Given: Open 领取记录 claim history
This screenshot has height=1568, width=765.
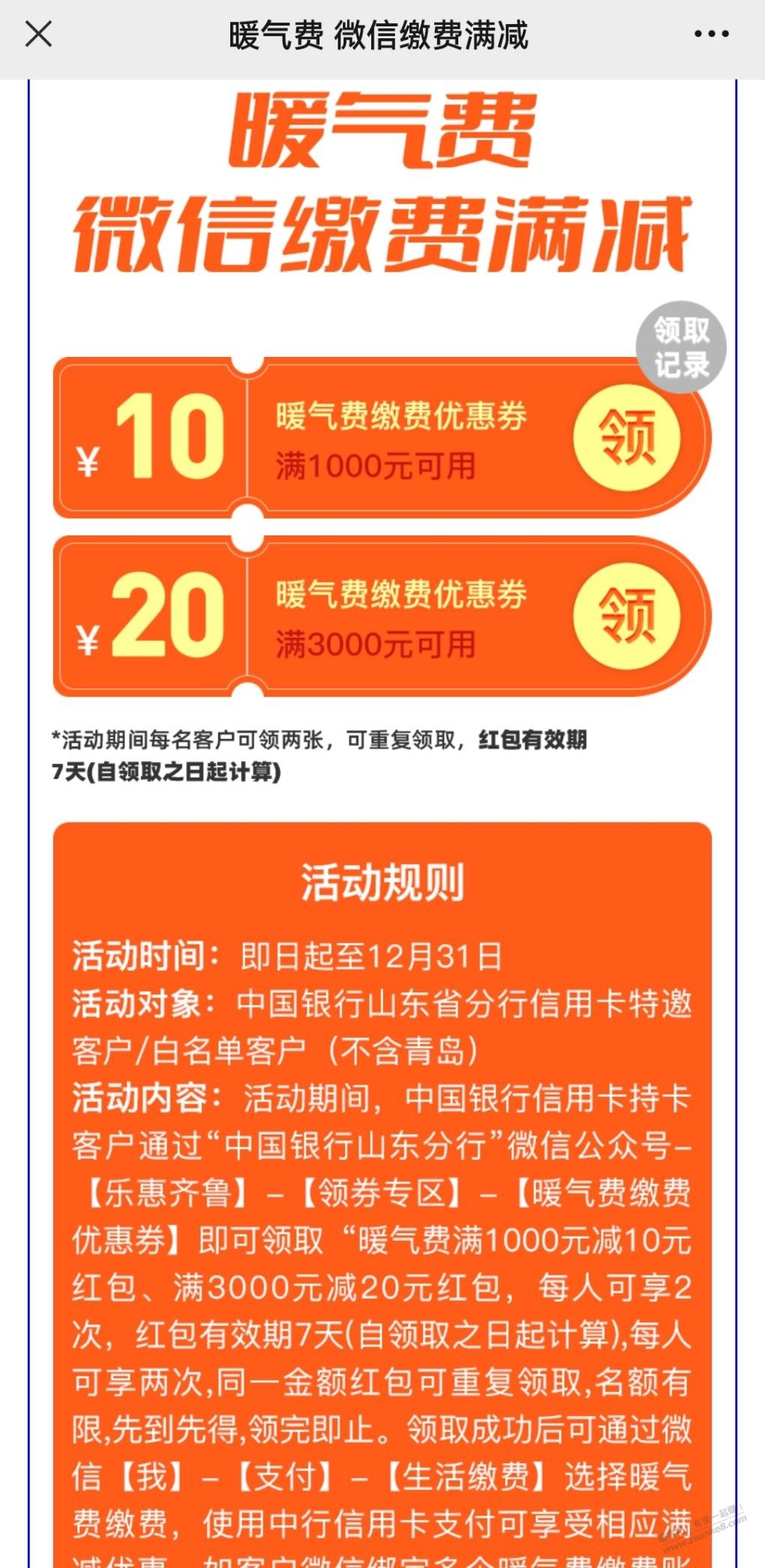Looking at the screenshot, I should [x=681, y=346].
